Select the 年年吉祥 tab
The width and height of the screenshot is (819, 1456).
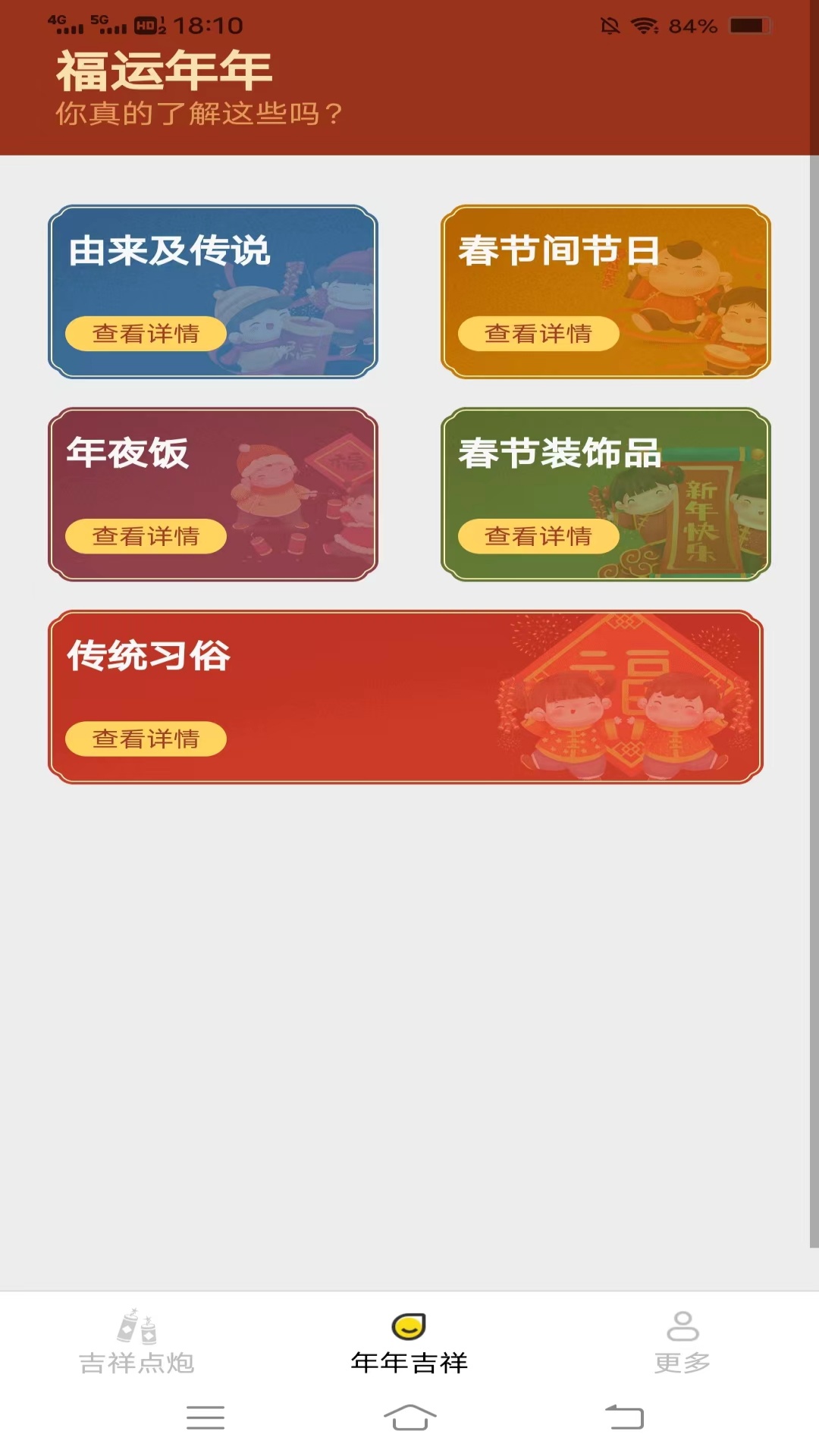[409, 1342]
